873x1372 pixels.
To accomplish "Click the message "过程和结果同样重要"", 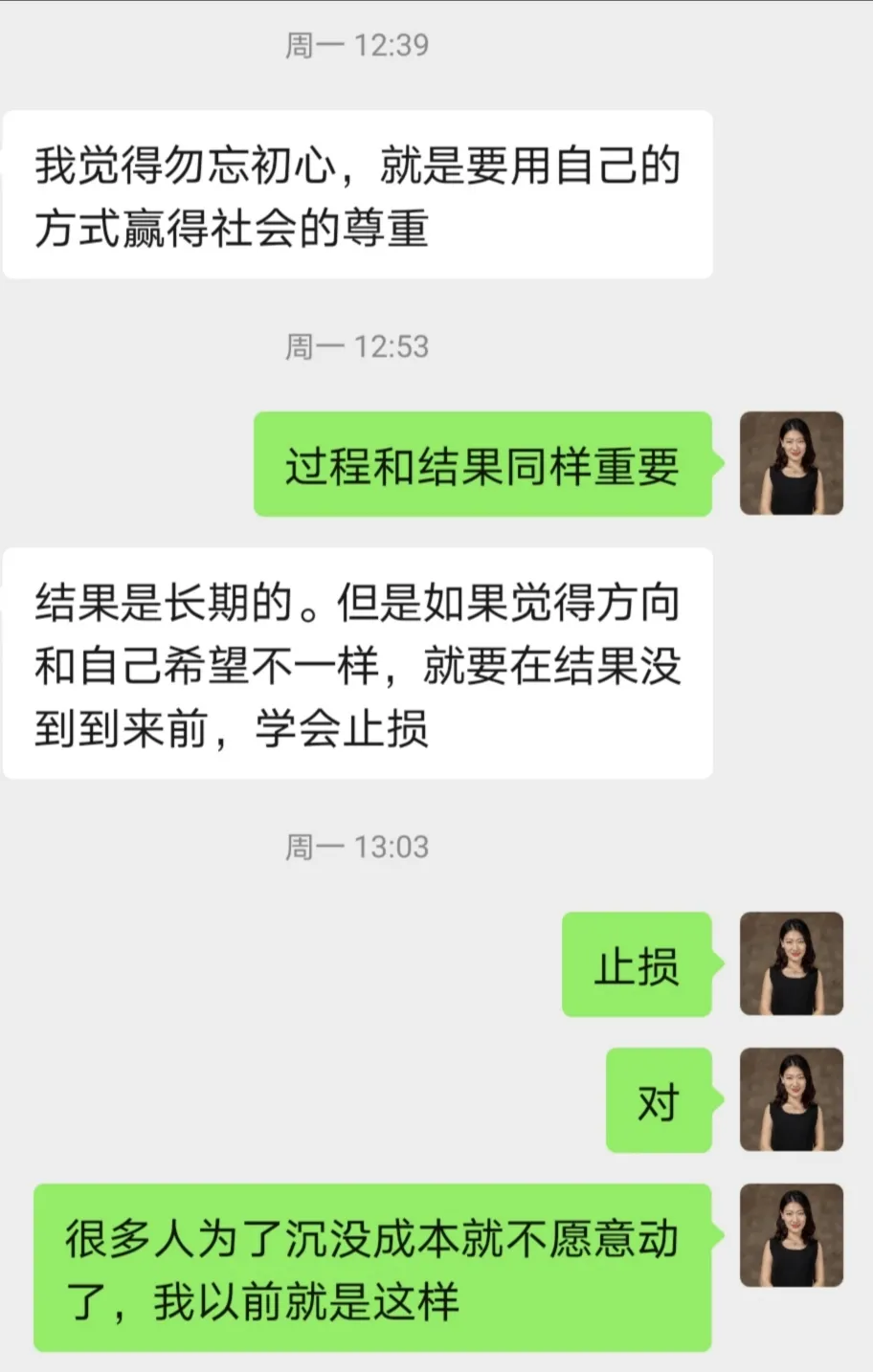I will pos(483,466).
